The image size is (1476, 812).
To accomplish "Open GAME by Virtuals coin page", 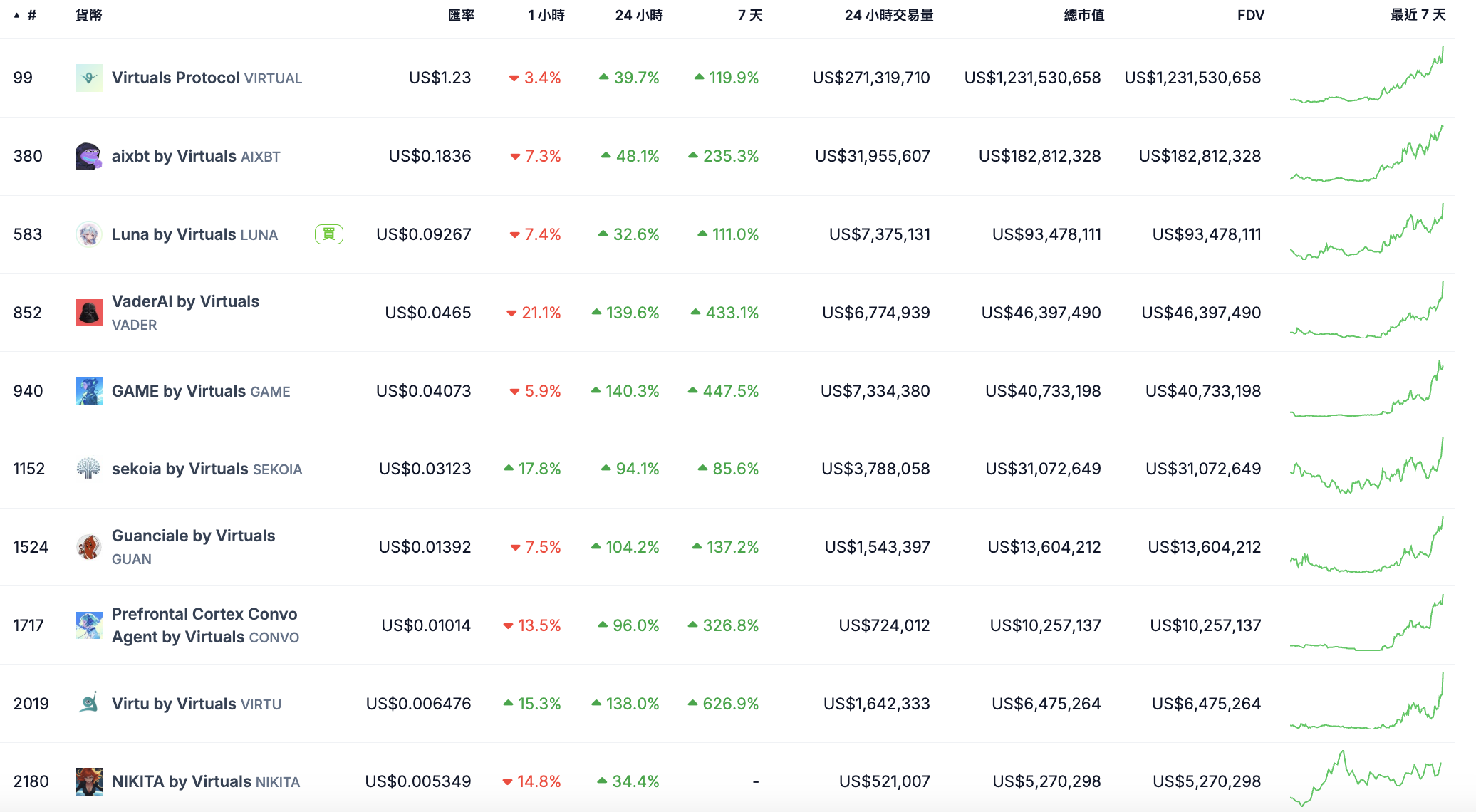I will point(179,391).
